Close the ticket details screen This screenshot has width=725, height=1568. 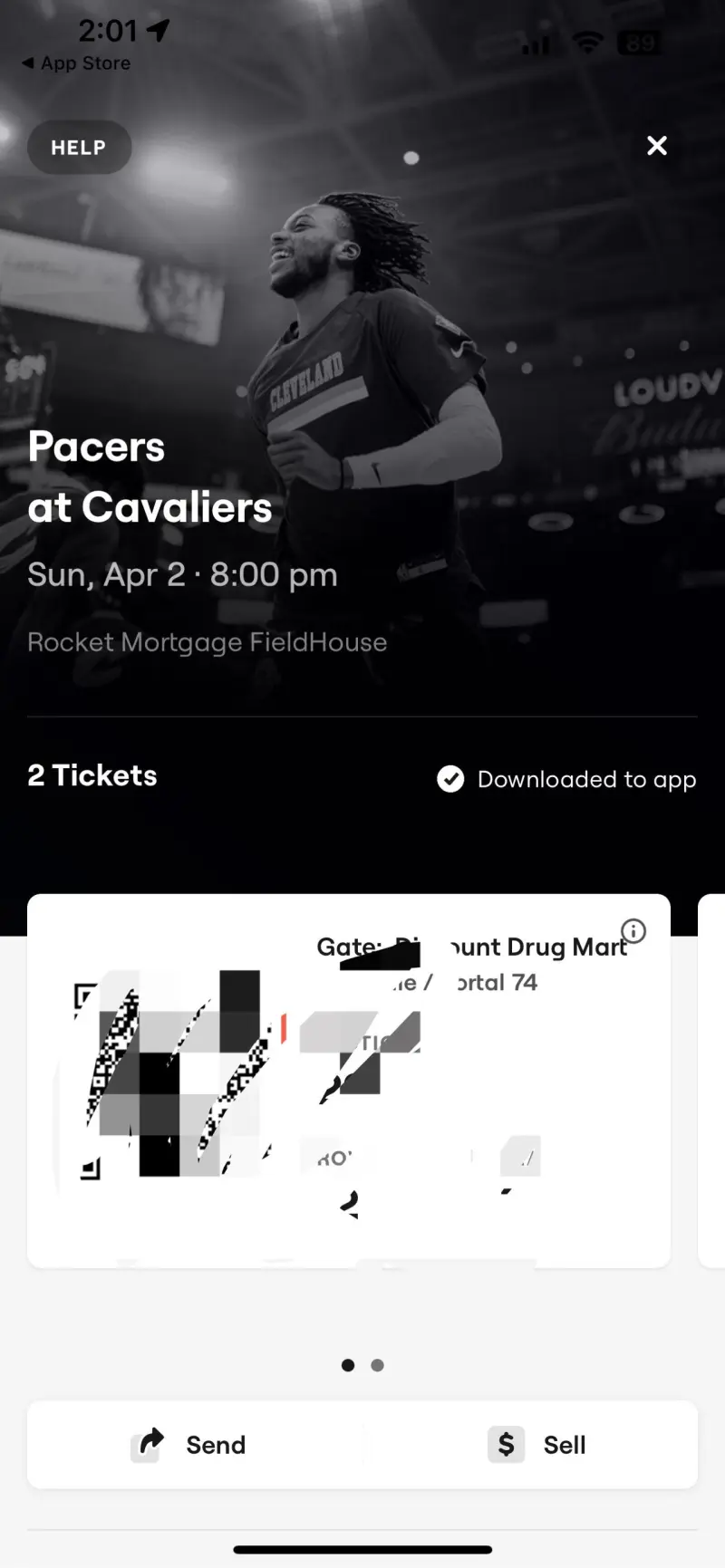coord(657,146)
